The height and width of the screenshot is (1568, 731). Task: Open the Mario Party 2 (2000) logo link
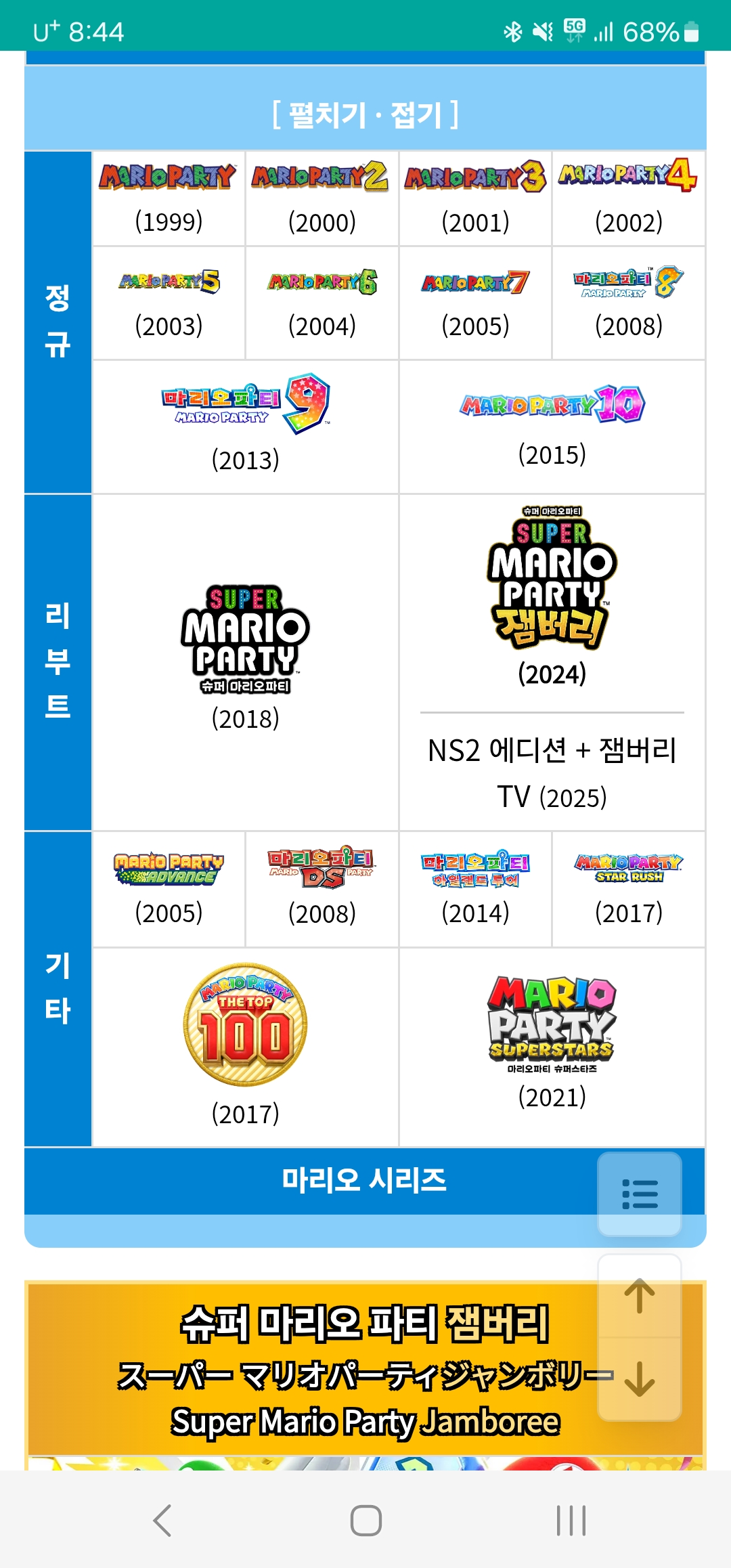tap(321, 177)
